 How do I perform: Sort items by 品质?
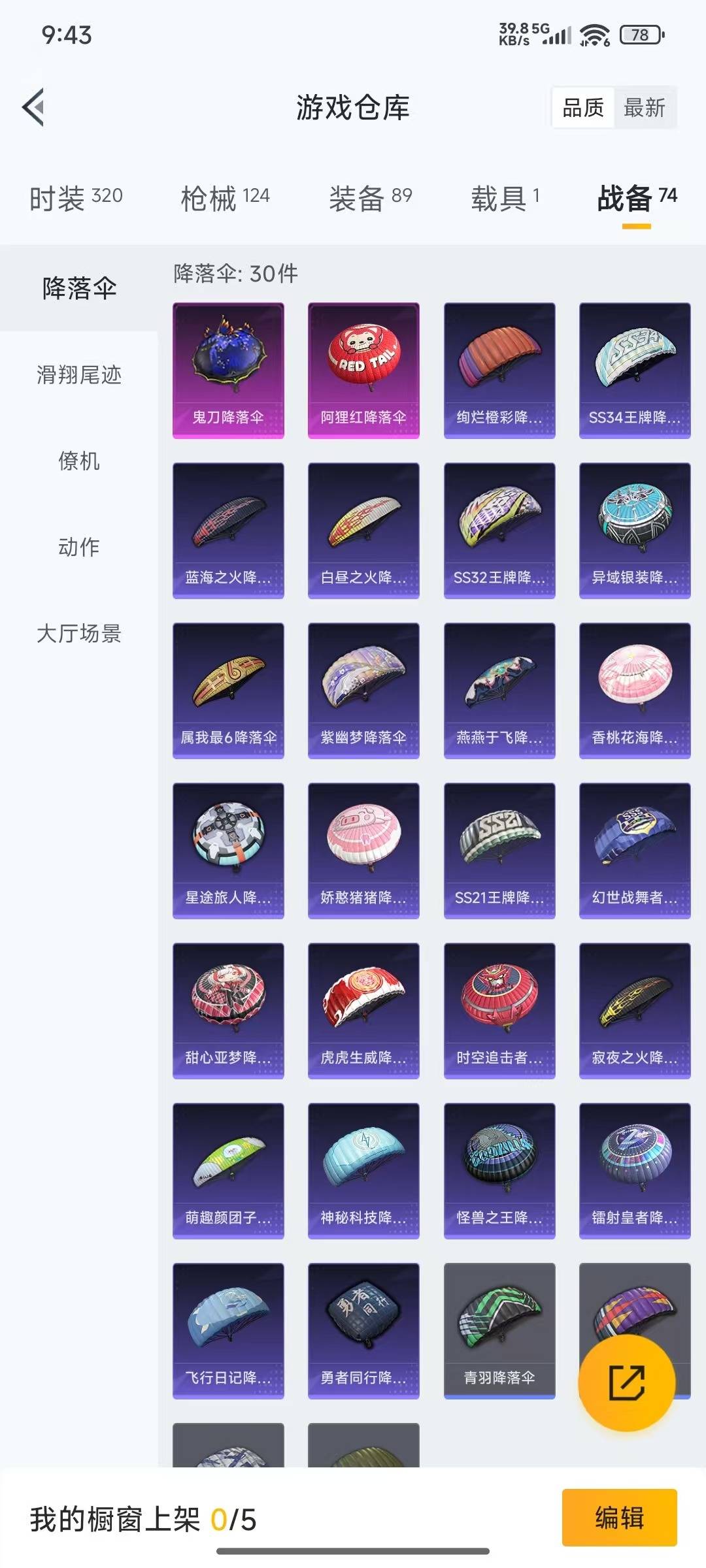pos(583,108)
